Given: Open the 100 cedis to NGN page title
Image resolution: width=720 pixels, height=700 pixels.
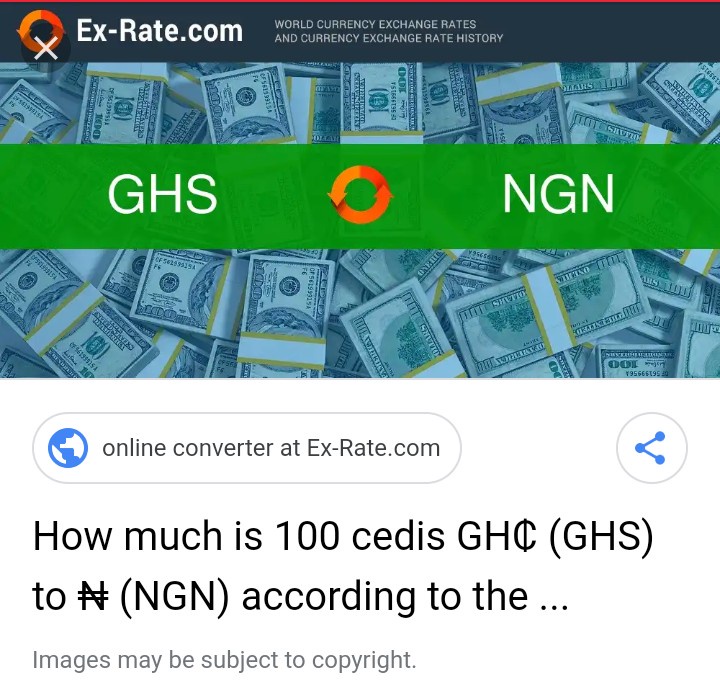Looking at the screenshot, I should (343, 566).
